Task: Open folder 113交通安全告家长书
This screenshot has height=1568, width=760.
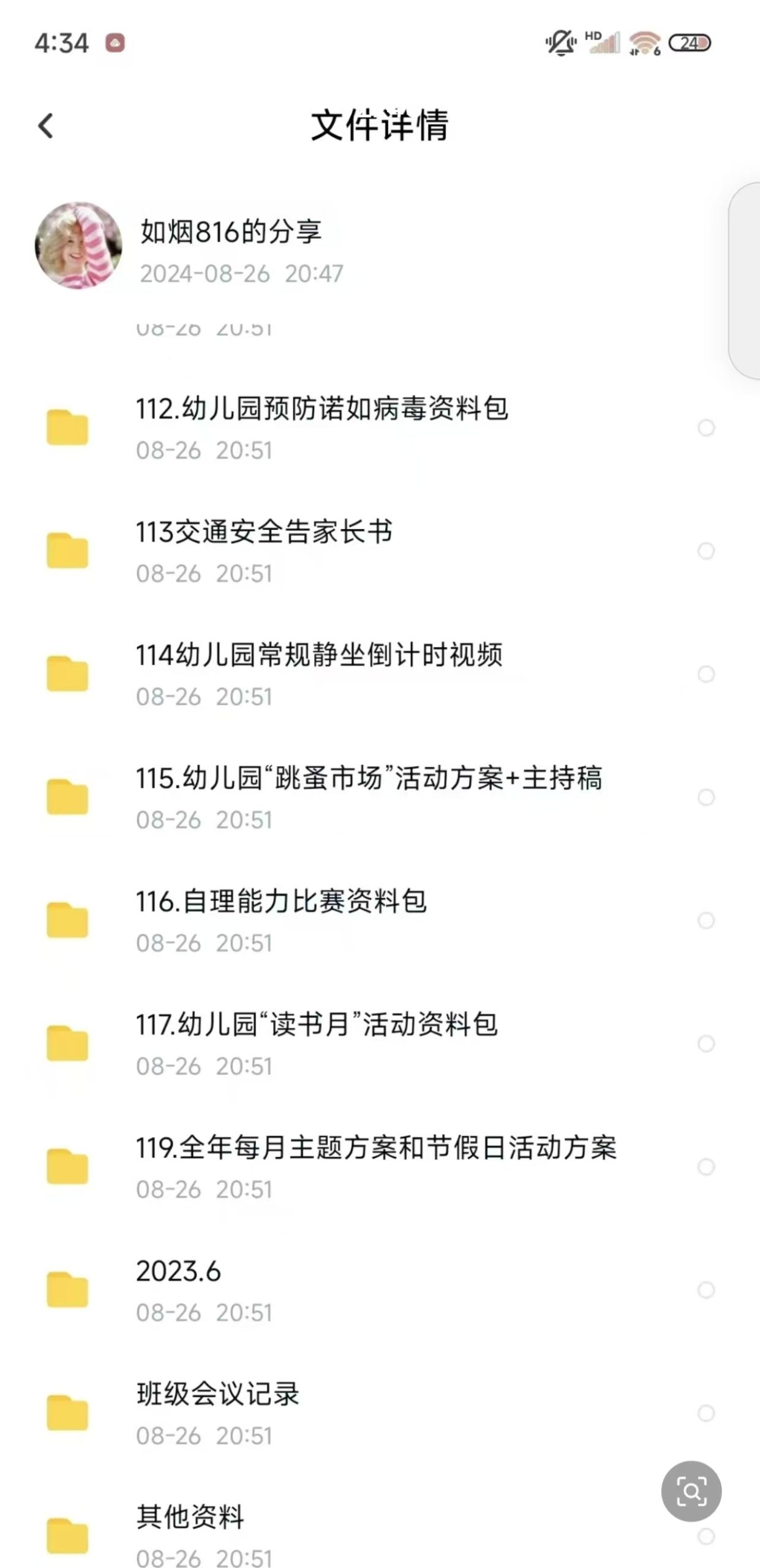Action: (x=264, y=532)
